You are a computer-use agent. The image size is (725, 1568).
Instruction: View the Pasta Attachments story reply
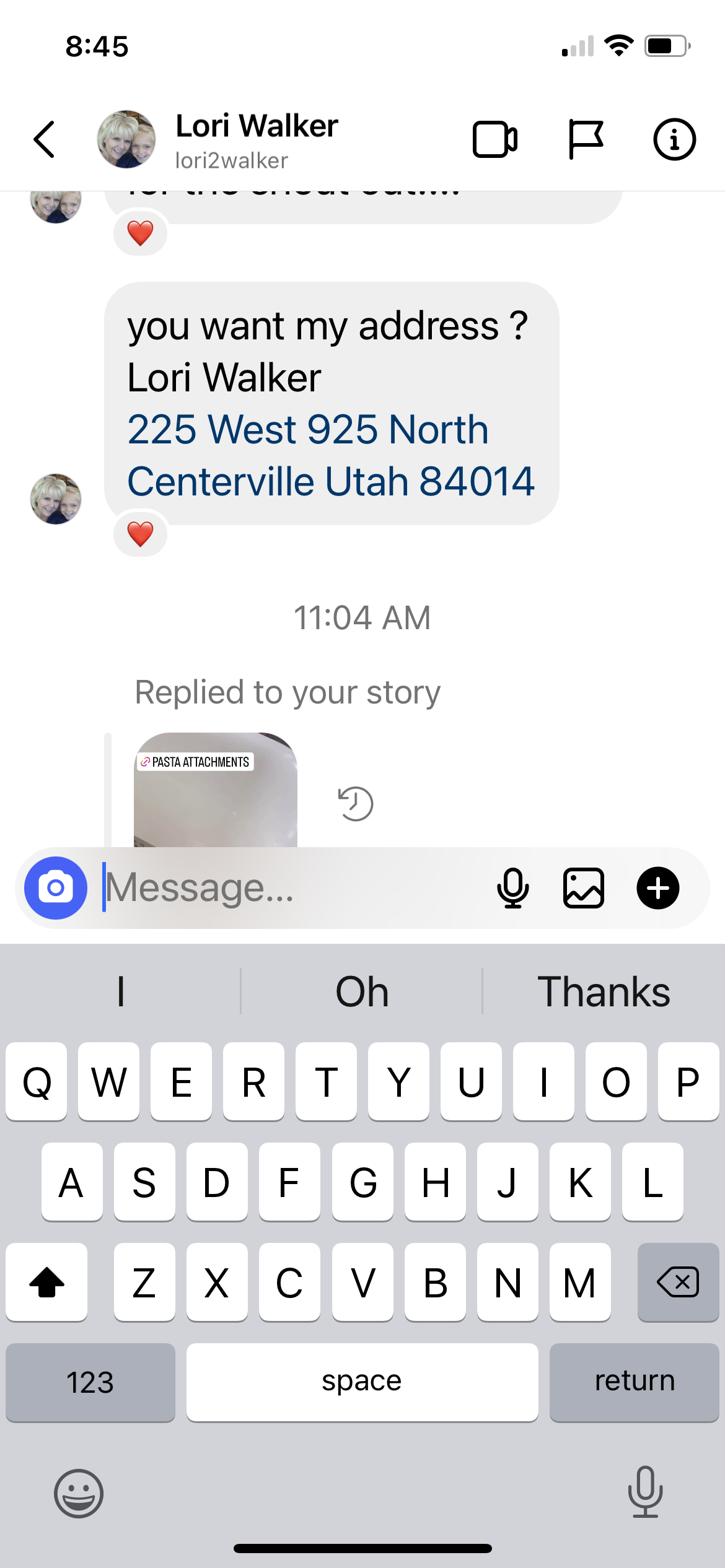coord(215,790)
